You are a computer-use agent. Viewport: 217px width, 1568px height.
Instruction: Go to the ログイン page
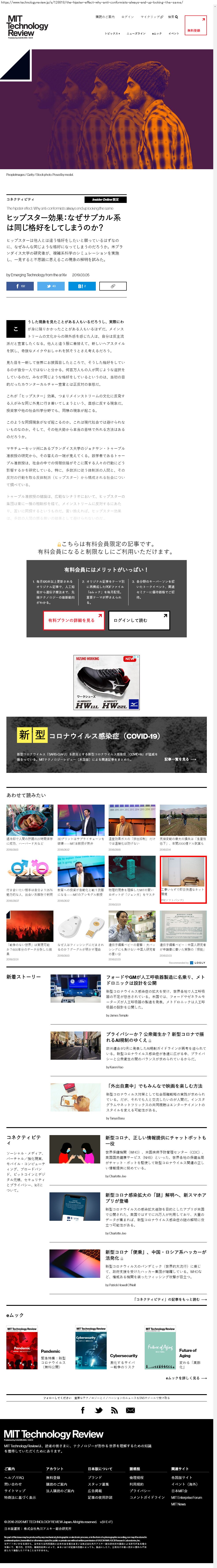coord(127,17)
